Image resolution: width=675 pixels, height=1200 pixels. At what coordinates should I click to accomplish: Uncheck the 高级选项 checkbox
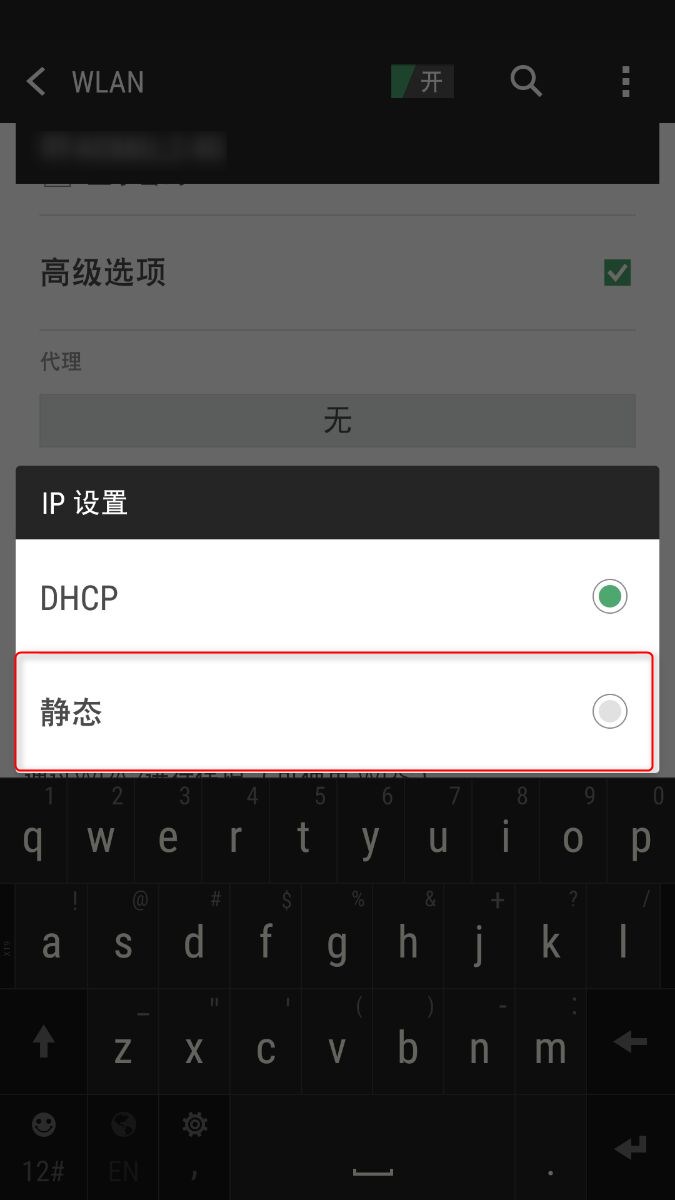[617, 272]
